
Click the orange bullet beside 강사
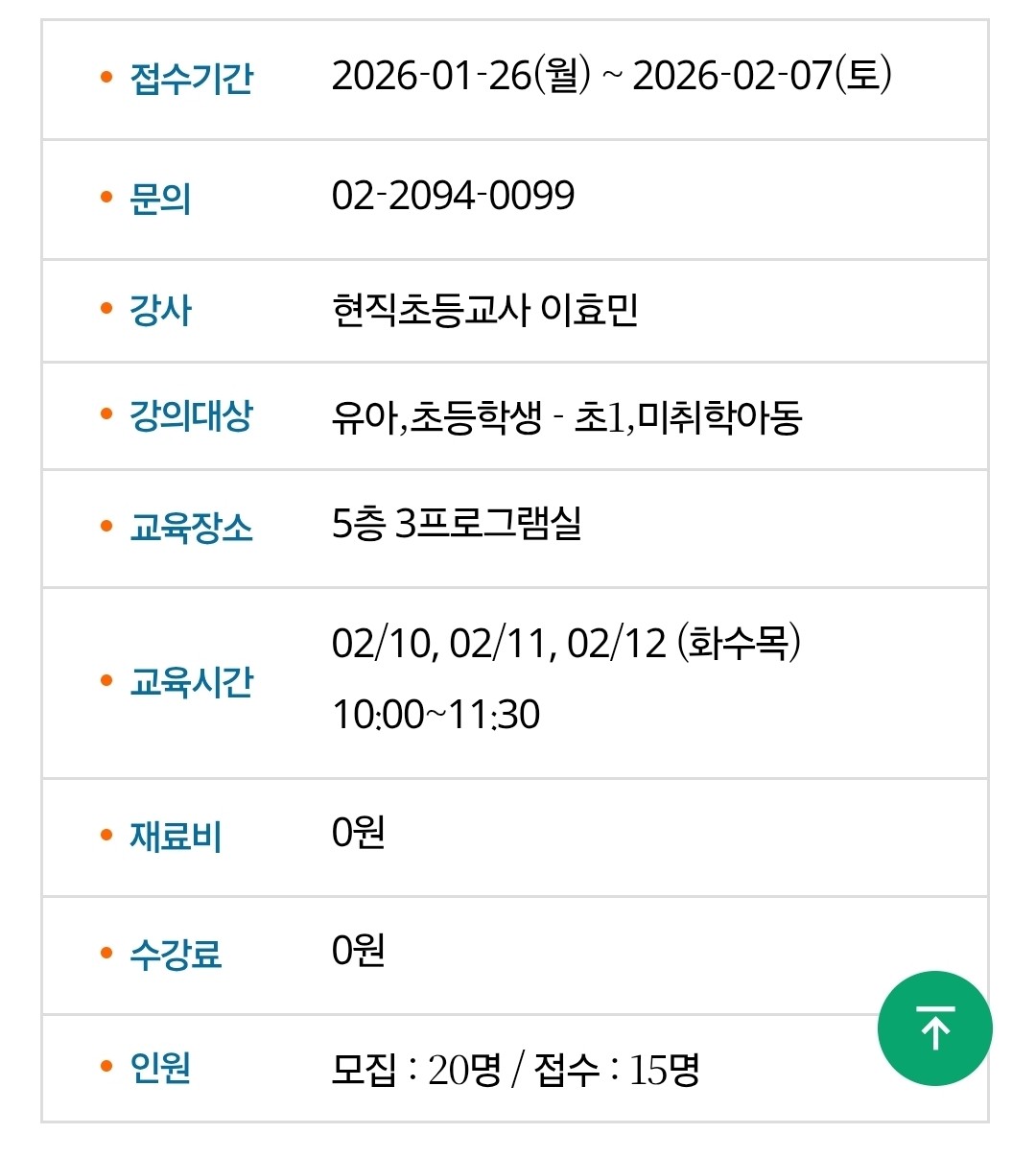pyautogui.click(x=105, y=307)
